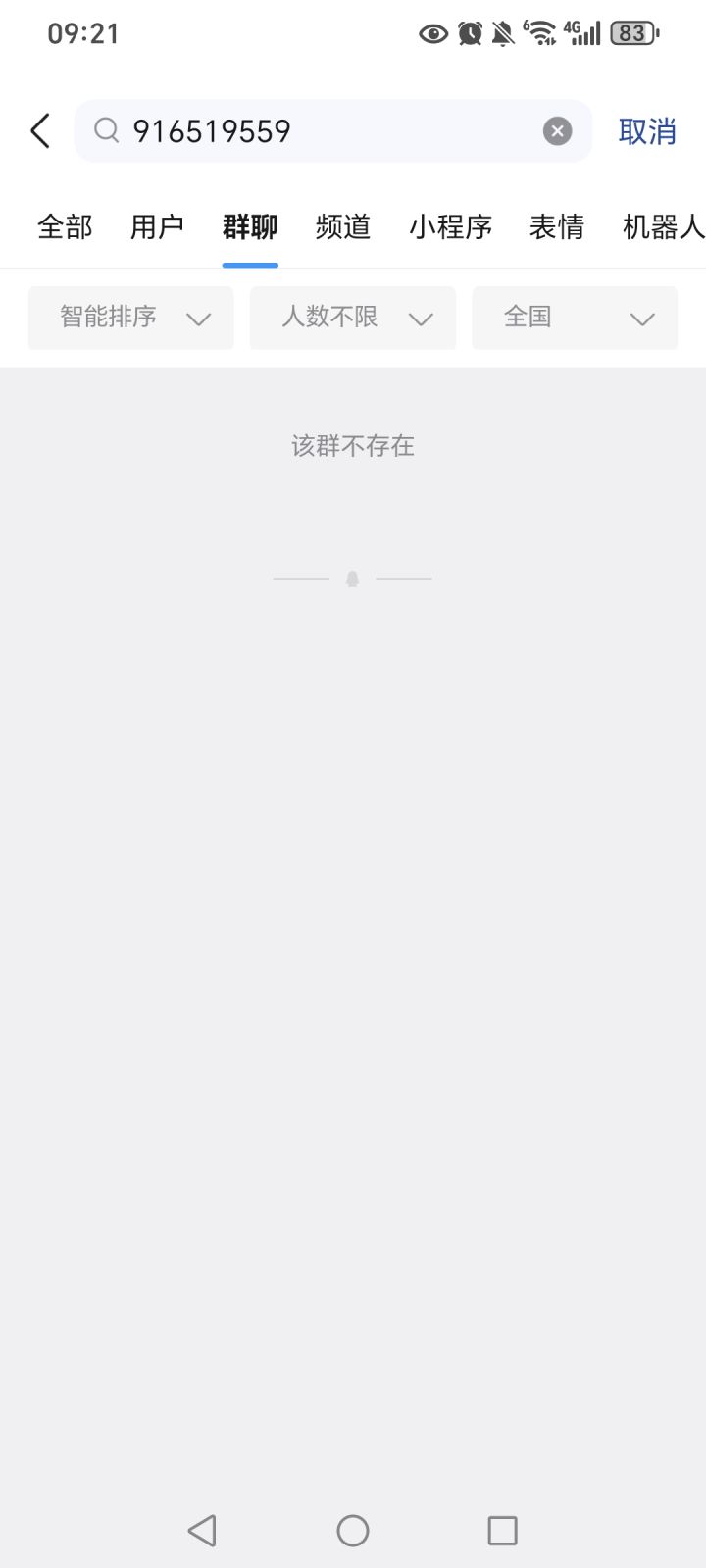Clear the search text with the X icon
Image resolution: width=706 pixels, height=1568 pixels.
tap(557, 130)
